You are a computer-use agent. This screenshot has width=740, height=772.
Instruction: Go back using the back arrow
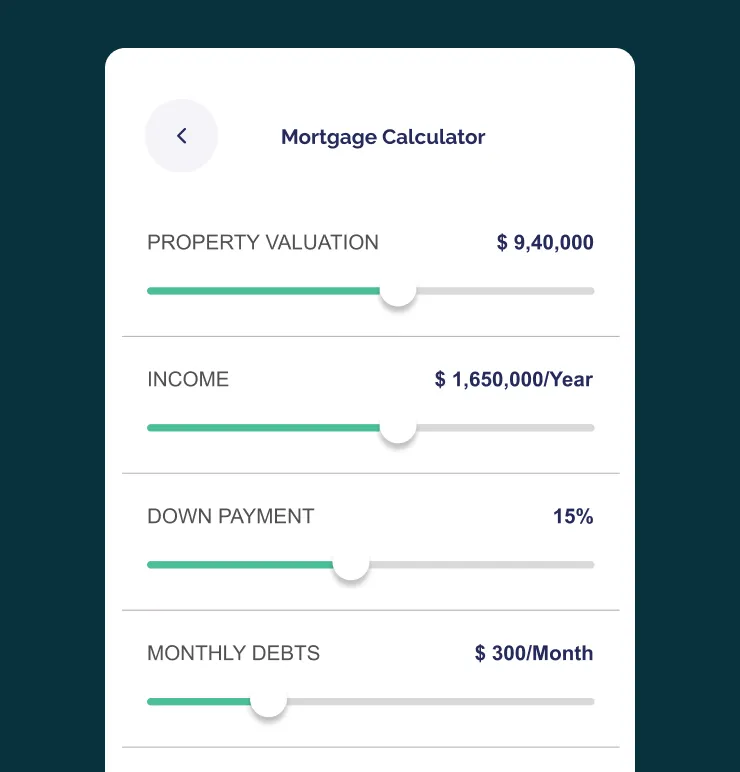point(181,136)
